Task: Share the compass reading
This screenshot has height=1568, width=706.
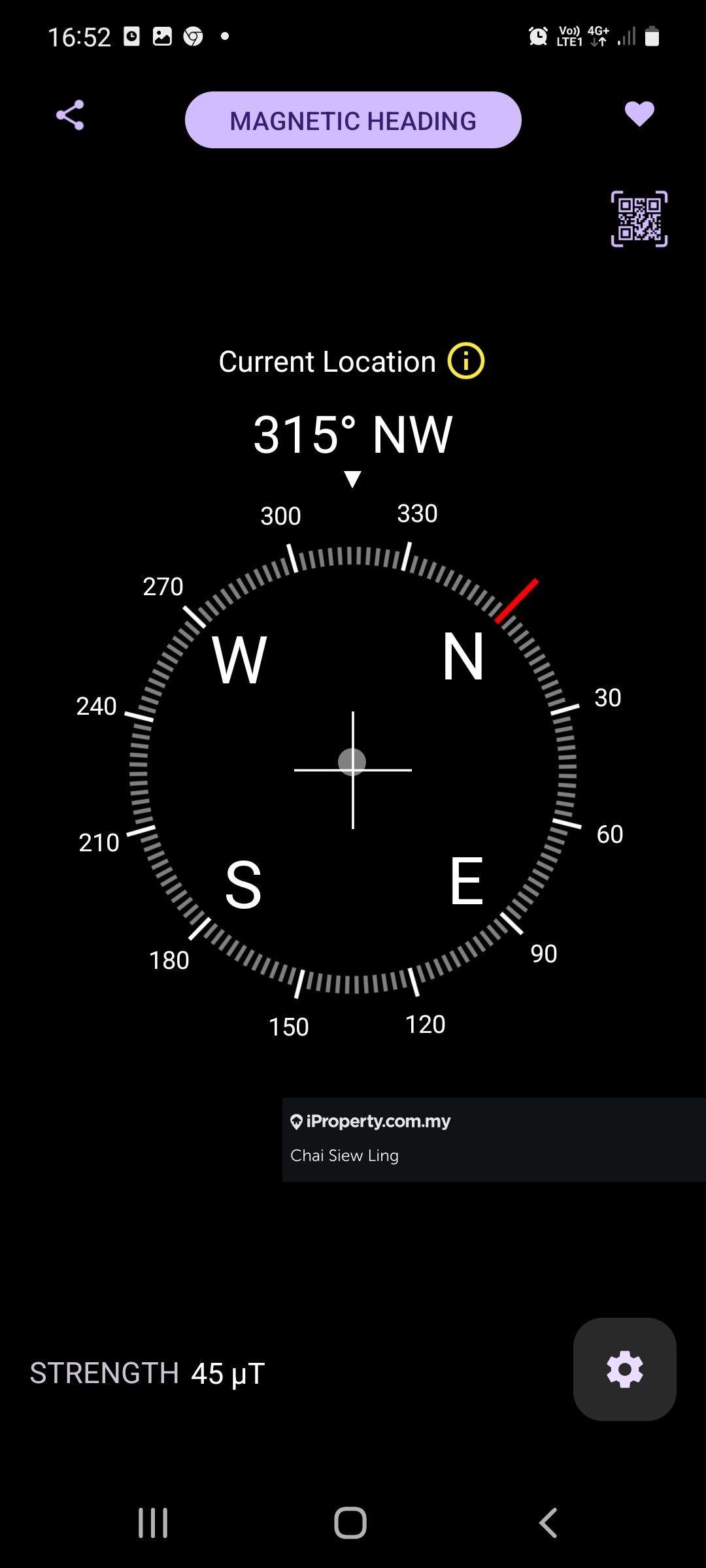Action: coord(70,115)
